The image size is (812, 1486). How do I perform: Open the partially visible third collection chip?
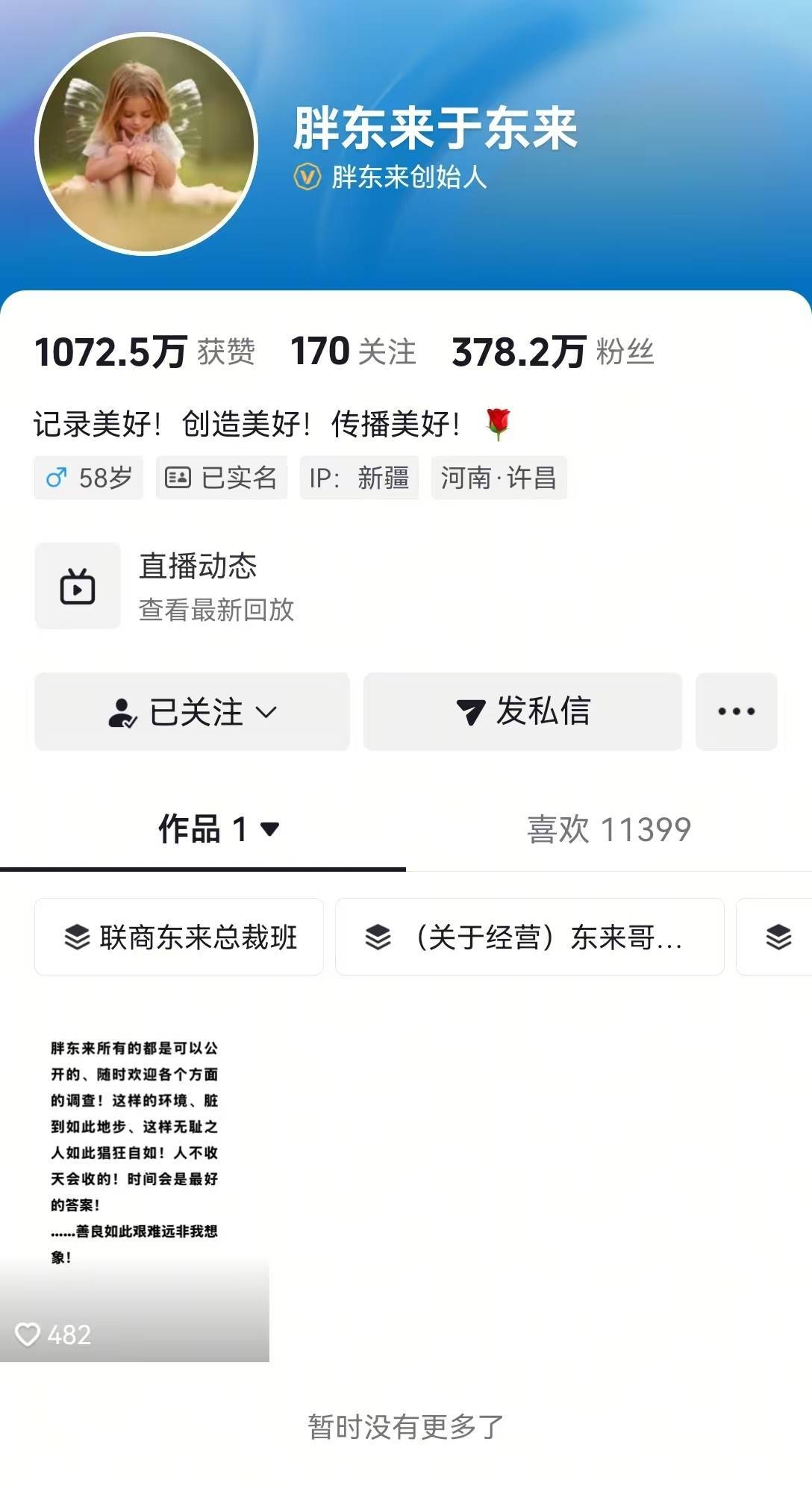pyautogui.click(x=778, y=937)
